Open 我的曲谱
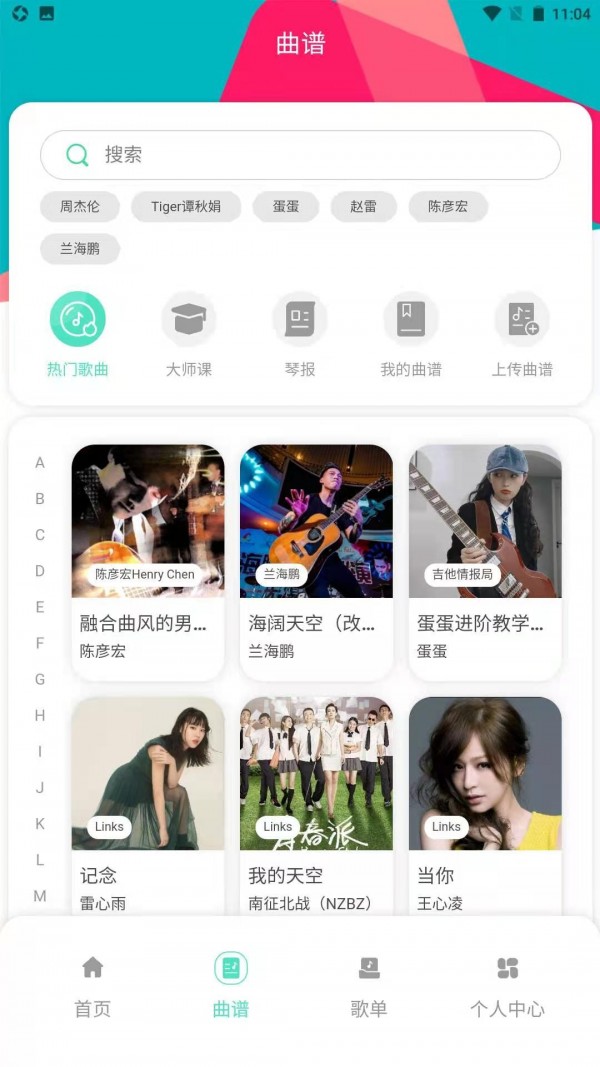 click(411, 334)
